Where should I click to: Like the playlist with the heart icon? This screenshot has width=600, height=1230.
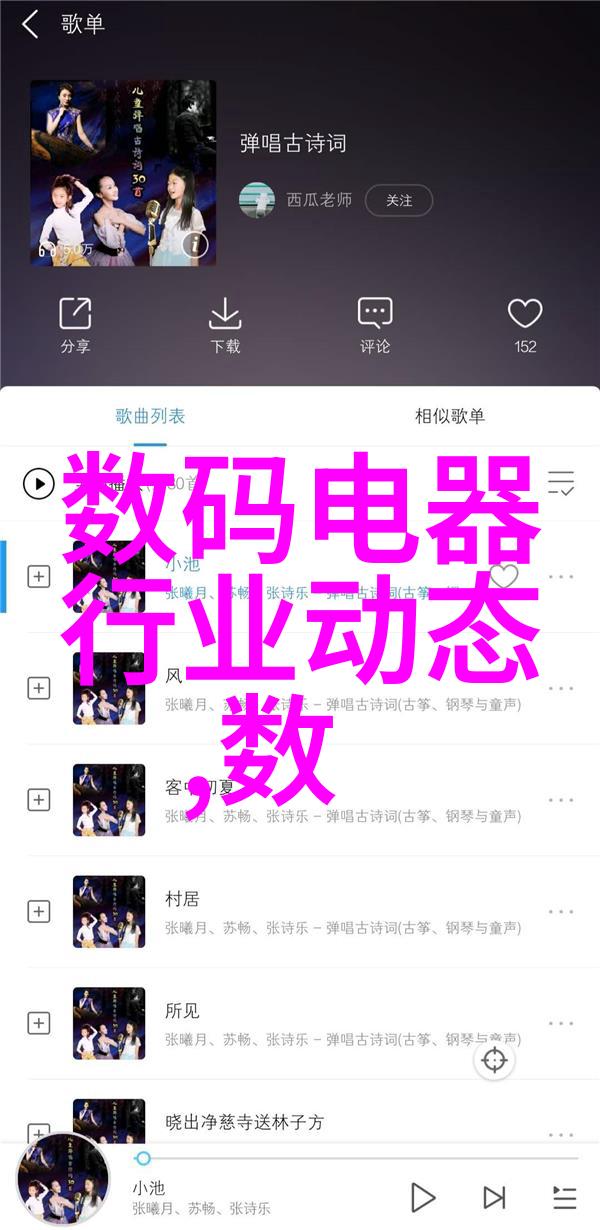525,325
